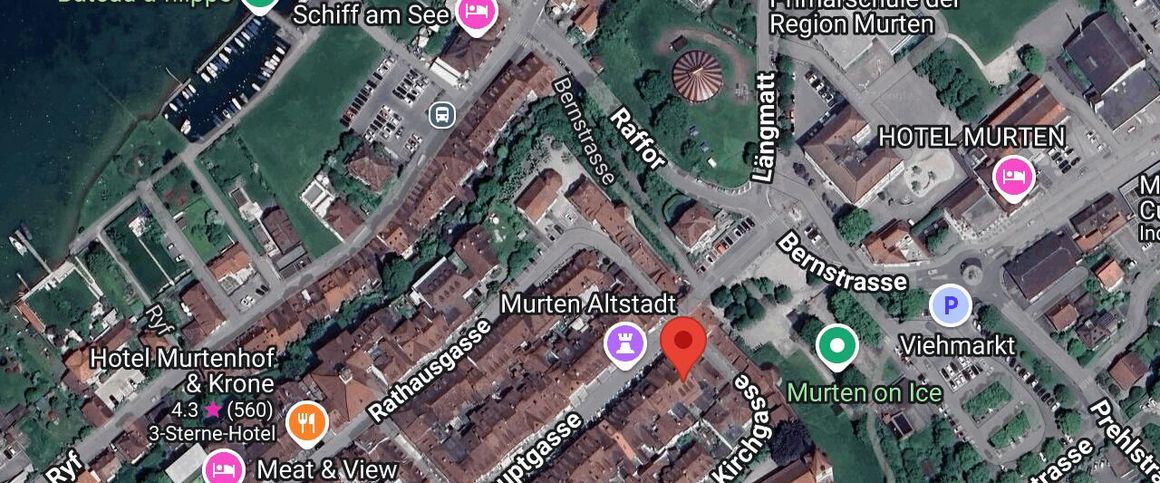Image resolution: width=1160 pixels, height=483 pixels.
Task: Open Hotel Murtenhof & Krone restaurant pin
Action: tap(307, 424)
